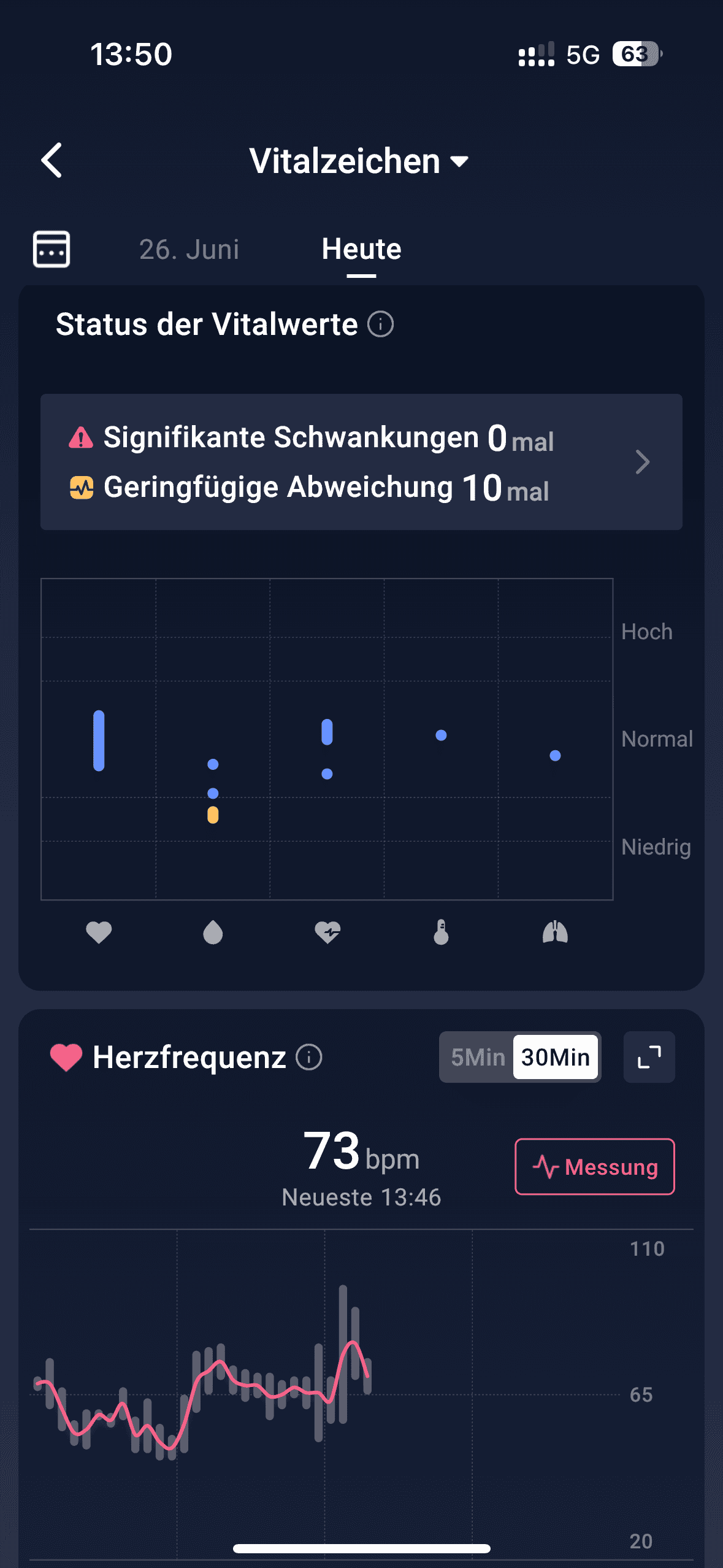Viewport: 723px width, 1568px height.
Task: Expand the heart rate chart fullscreen
Action: click(649, 1057)
